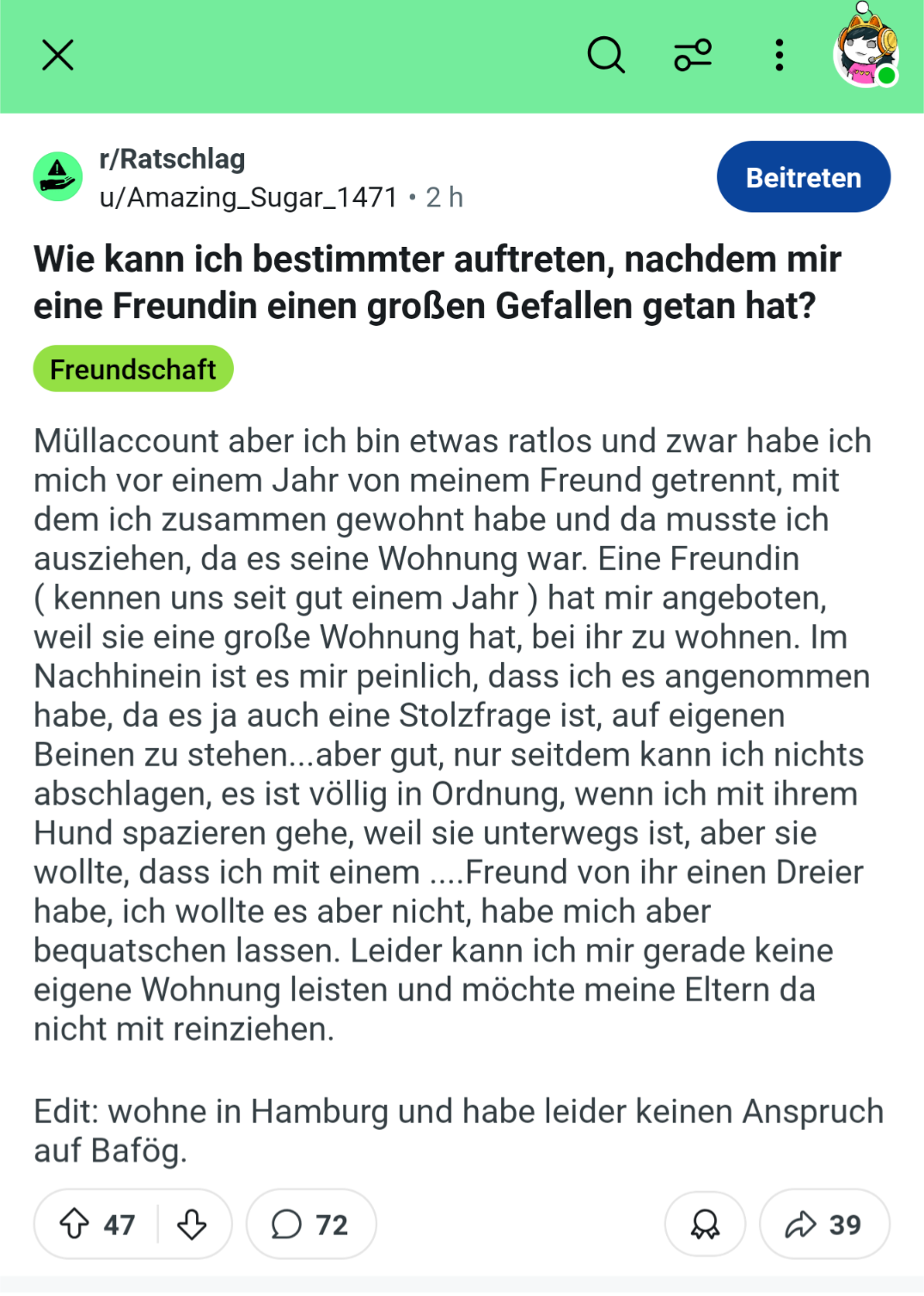The image size is (924, 1296).
Task: Share this post
Action: (823, 1224)
